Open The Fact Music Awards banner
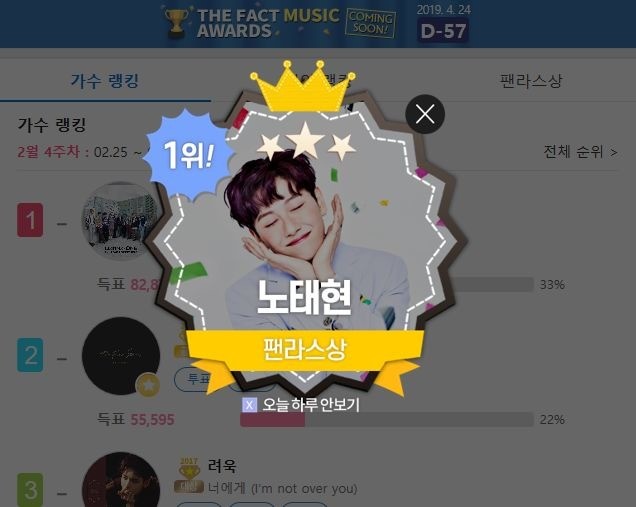The height and width of the screenshot is (507, 636). click(x=317, y=23)
